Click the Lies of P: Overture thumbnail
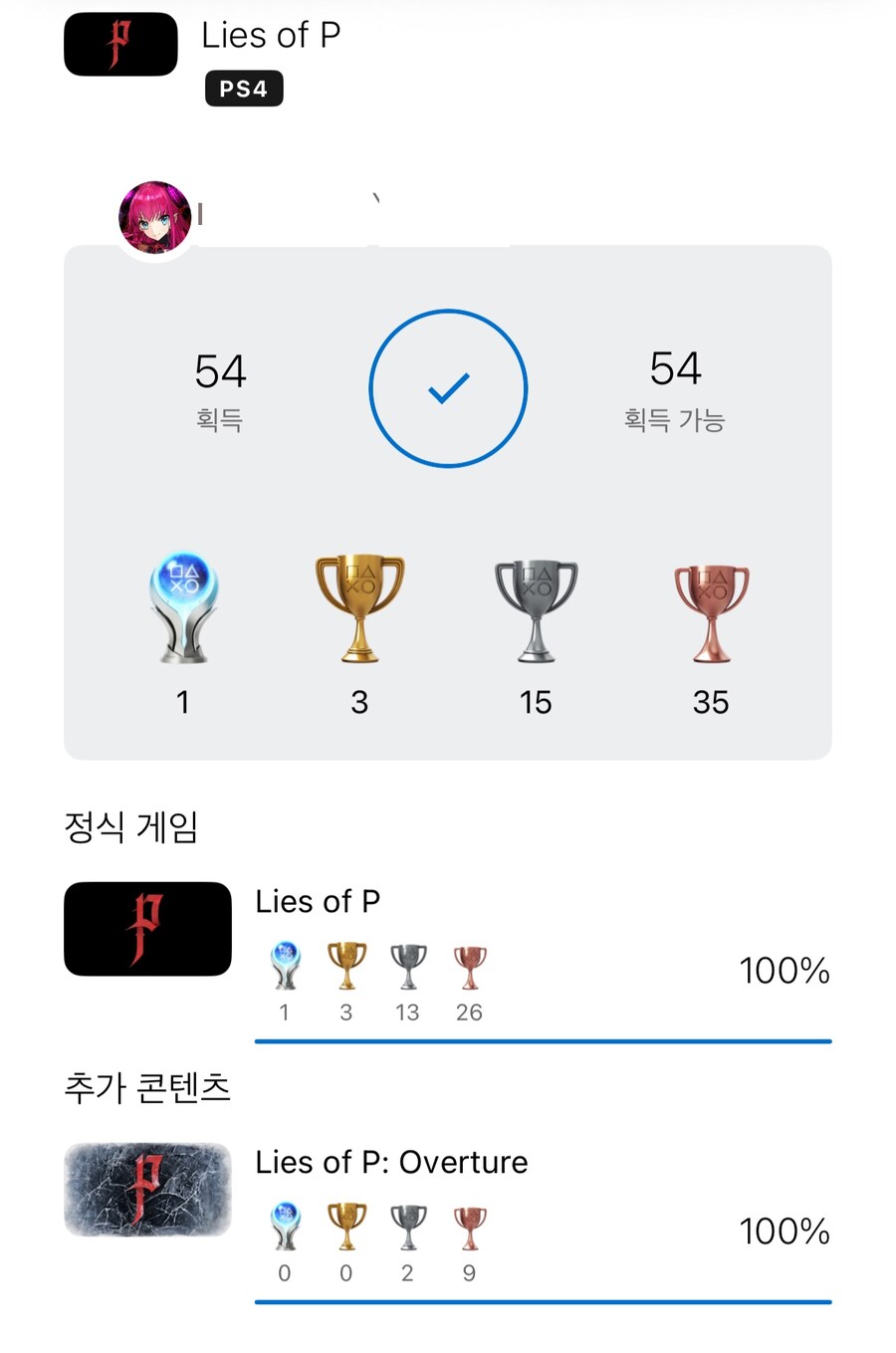The width and height of the screenshot is (896, 1353). [x=146, y=1191]
